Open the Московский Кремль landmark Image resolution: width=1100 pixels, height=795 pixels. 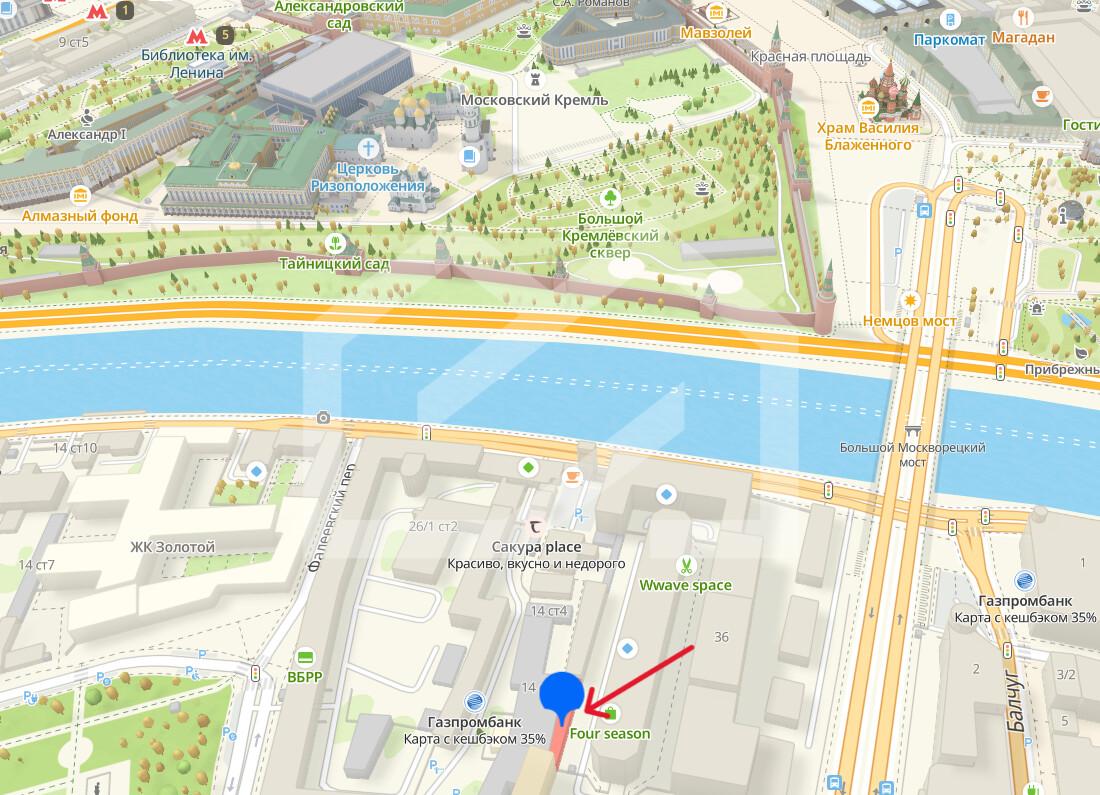click(x=533, y=76)
